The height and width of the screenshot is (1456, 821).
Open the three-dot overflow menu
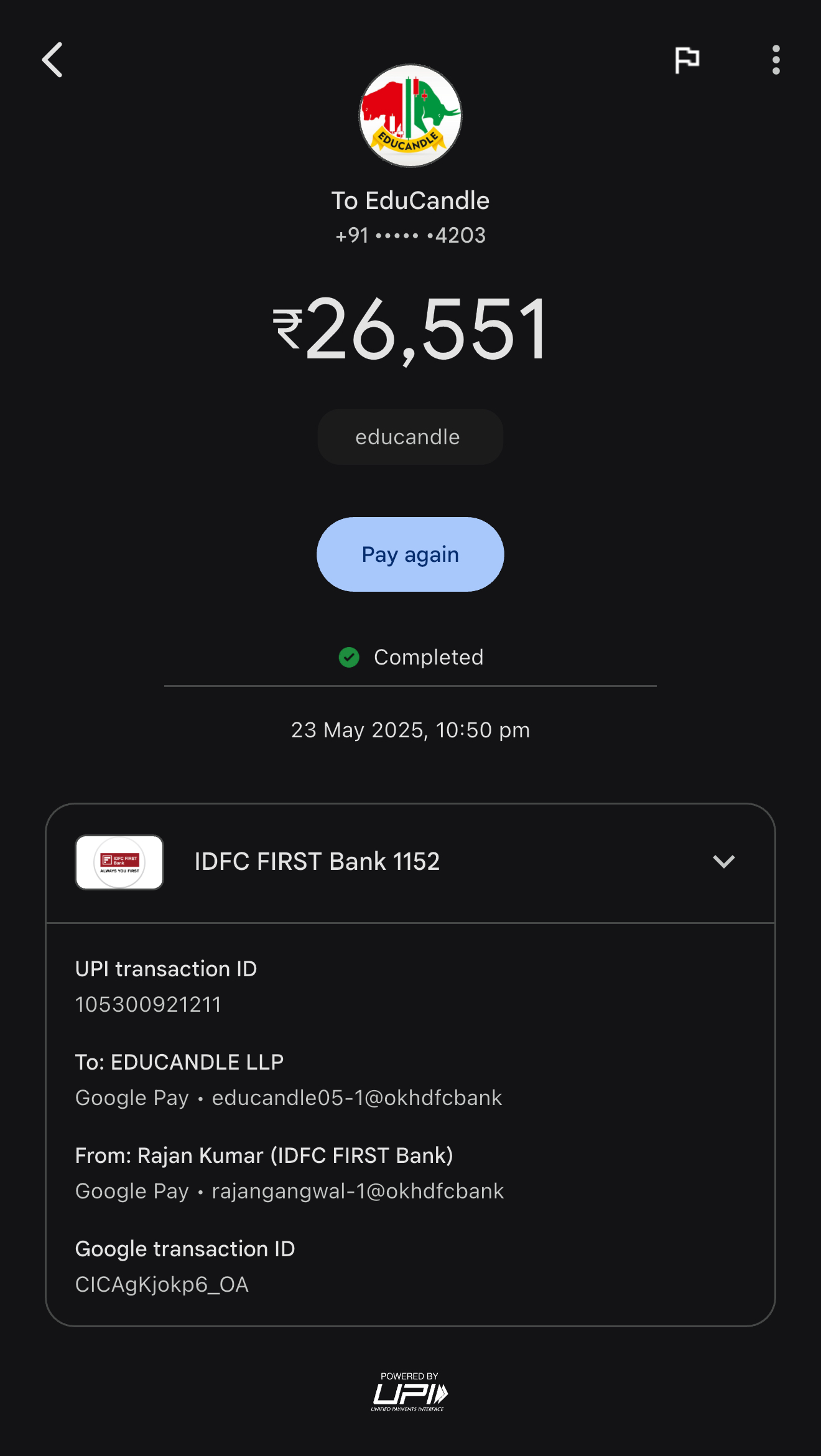pos(776,60)
